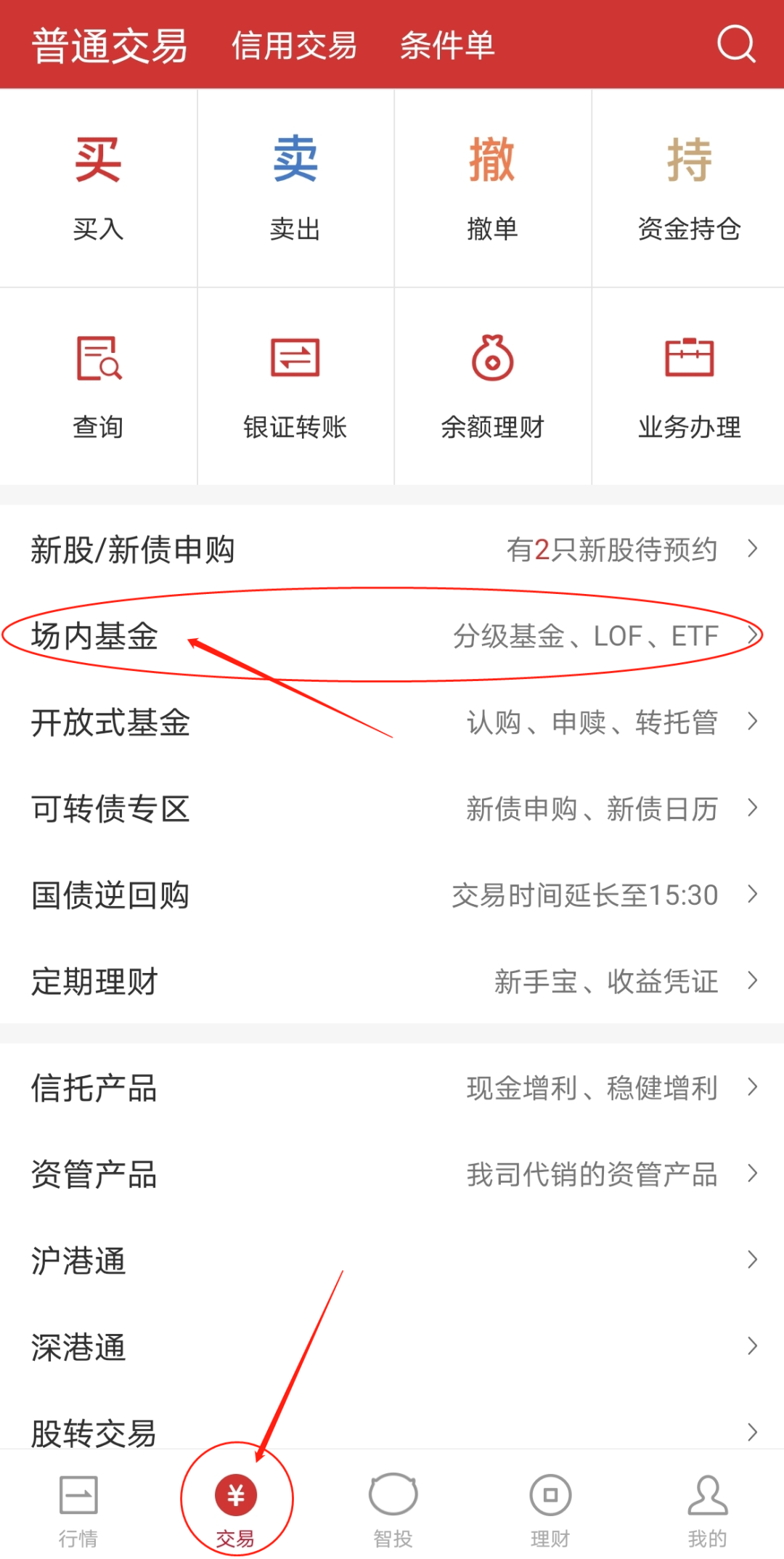Open the 新股/新债申购 row
The image size is (784, 1559).
click(x=392, y=549)
